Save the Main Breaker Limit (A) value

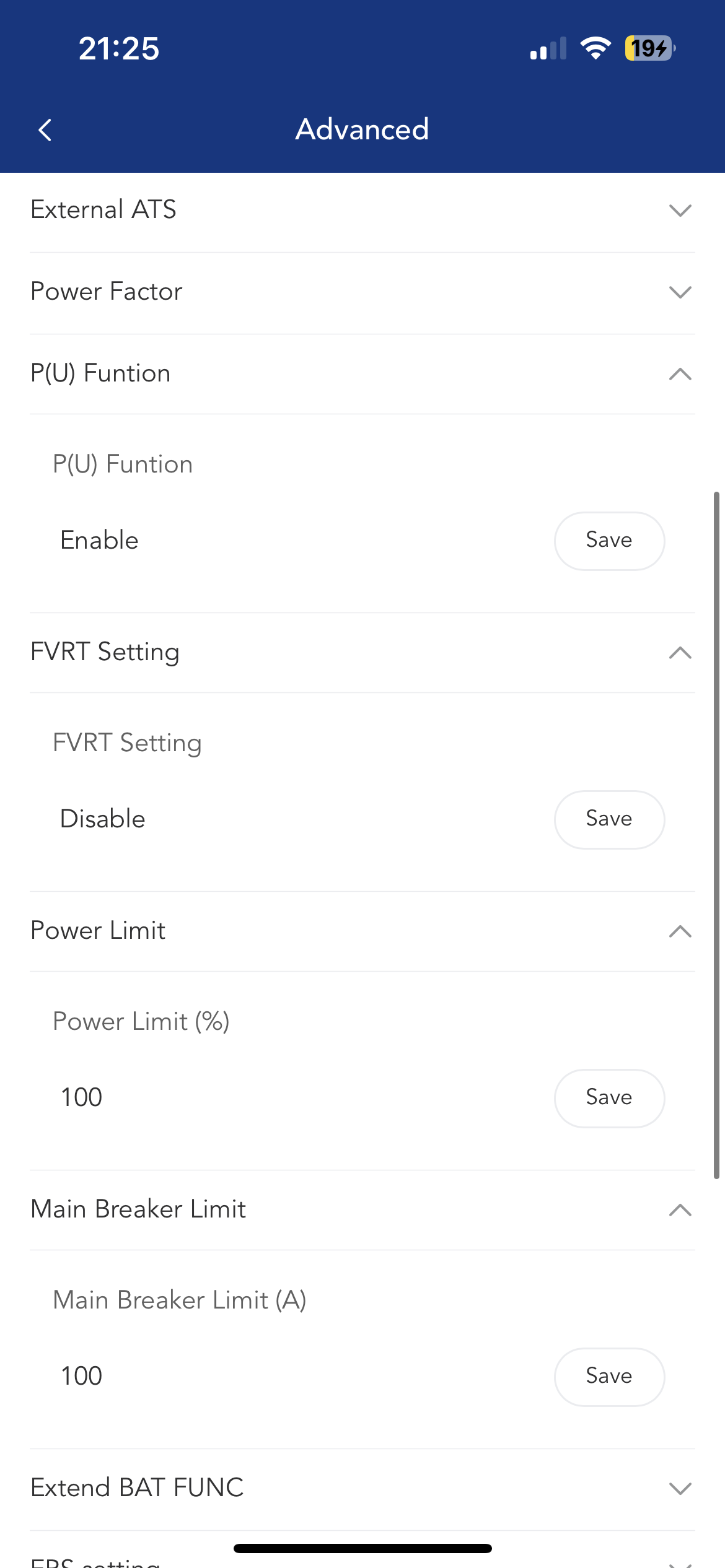point(609,1377)
